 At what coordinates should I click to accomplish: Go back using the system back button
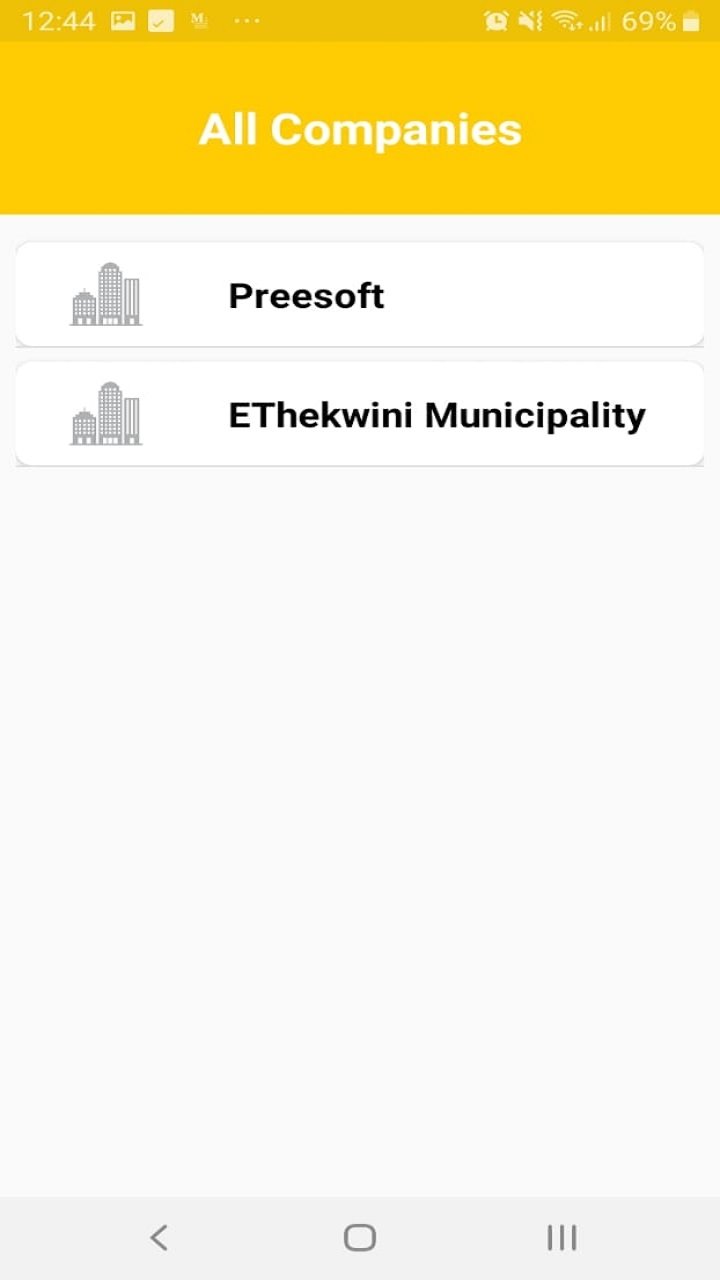tap(159, 1238)
